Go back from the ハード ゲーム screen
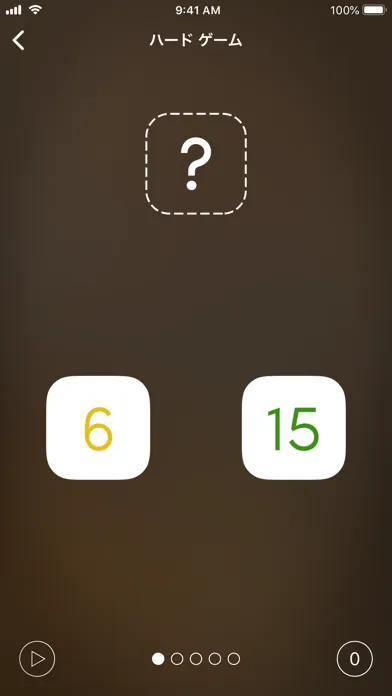 [x=19, y=40]
